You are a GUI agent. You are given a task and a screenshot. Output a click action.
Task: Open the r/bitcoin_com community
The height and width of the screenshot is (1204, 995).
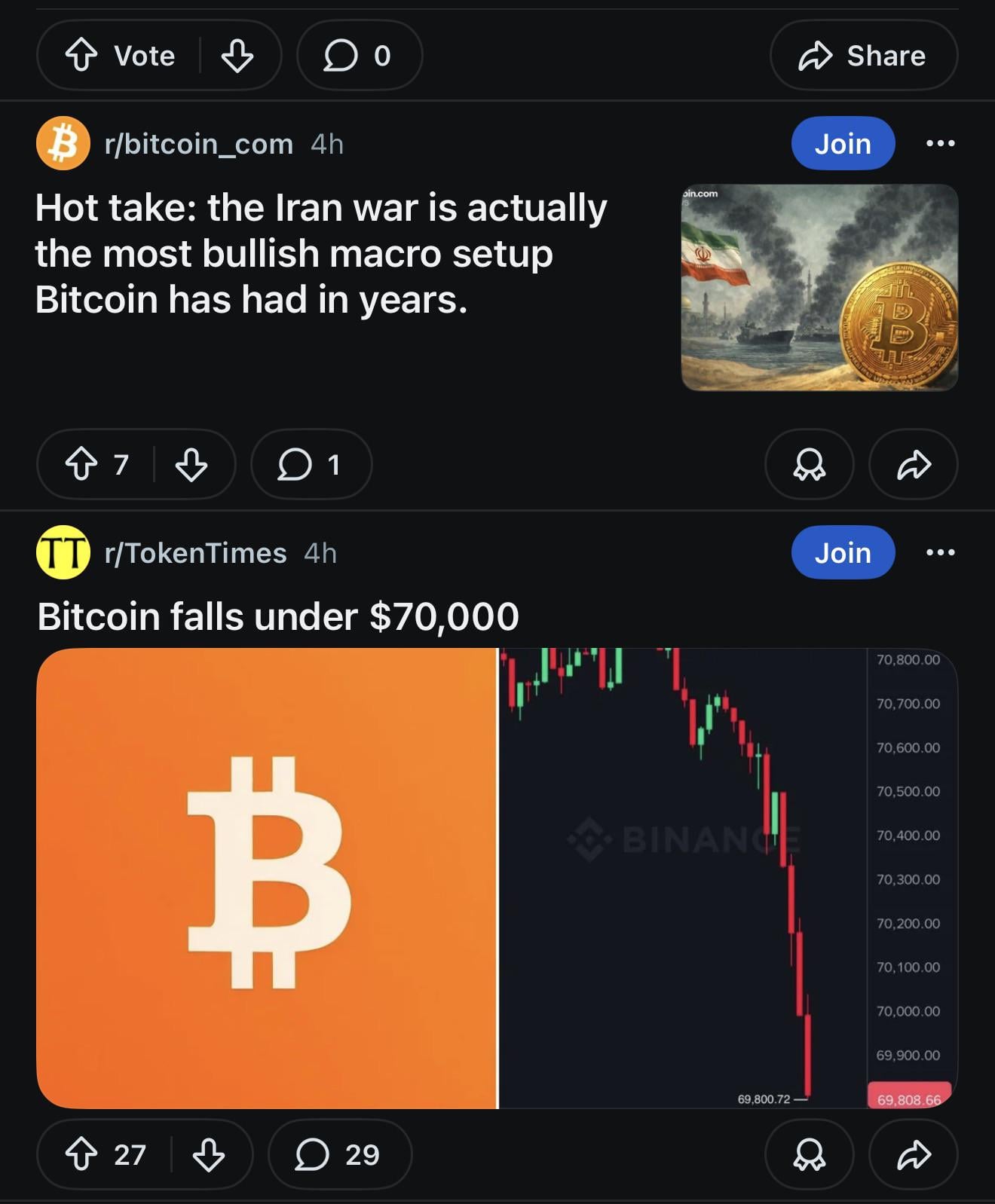tap(198, 143)
